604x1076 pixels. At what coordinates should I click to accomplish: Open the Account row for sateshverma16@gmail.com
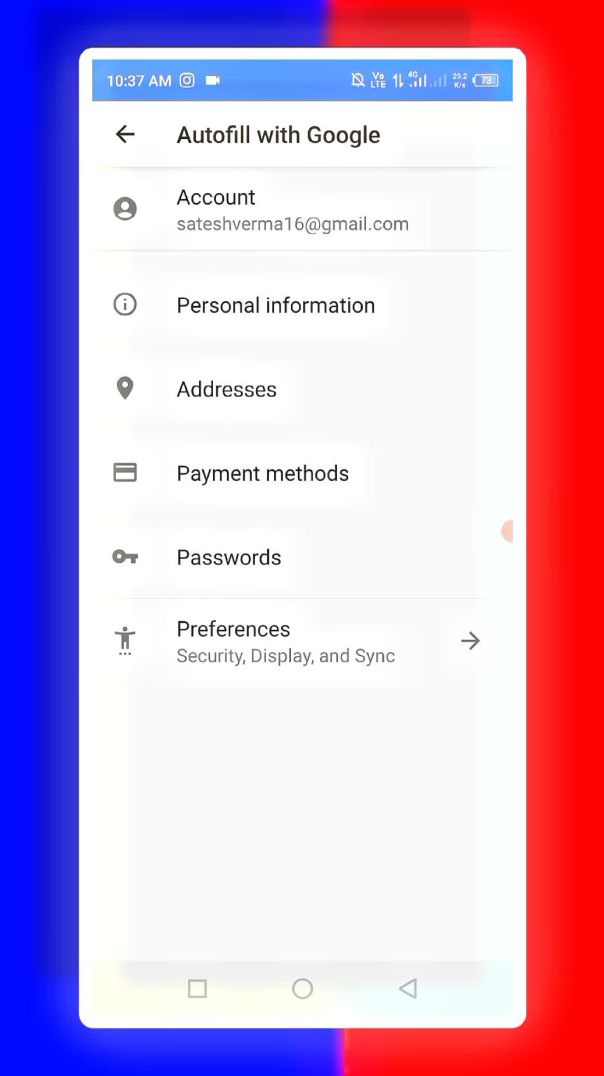tap(292, 210)
